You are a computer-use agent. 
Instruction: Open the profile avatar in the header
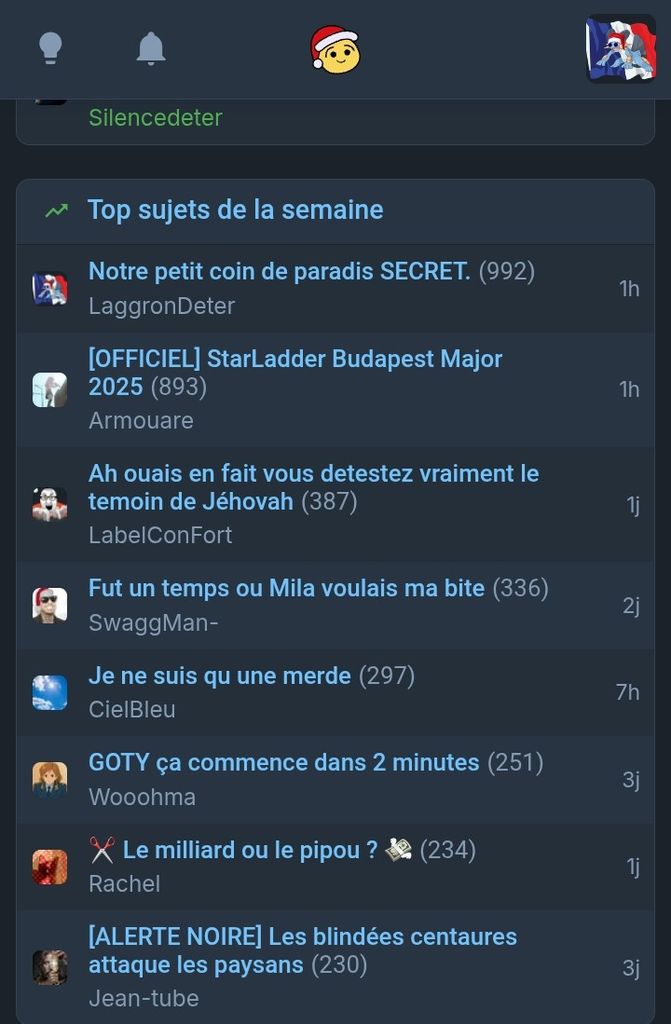point(621,49)
